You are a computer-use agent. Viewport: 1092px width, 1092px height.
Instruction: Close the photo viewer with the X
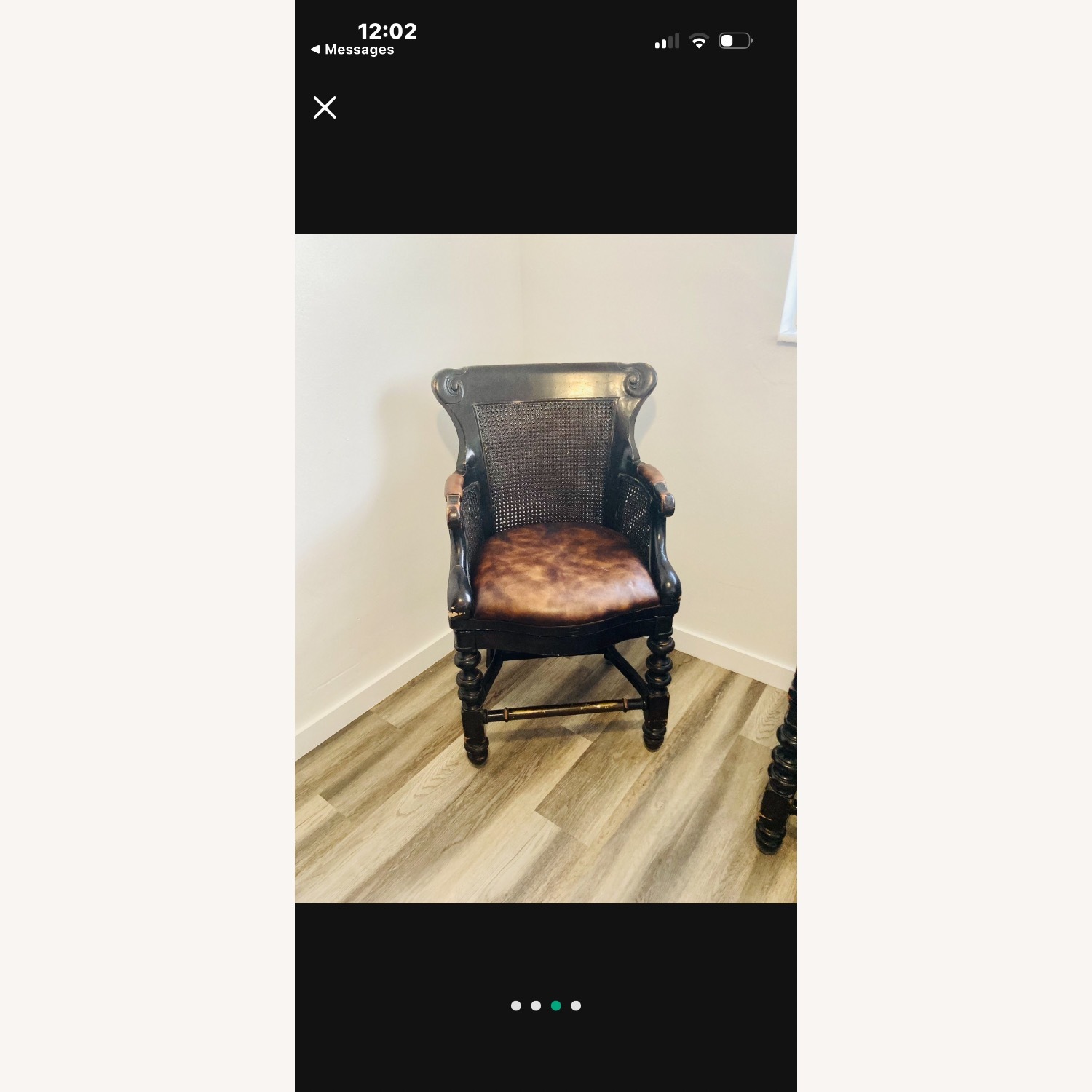coord(325,108)
